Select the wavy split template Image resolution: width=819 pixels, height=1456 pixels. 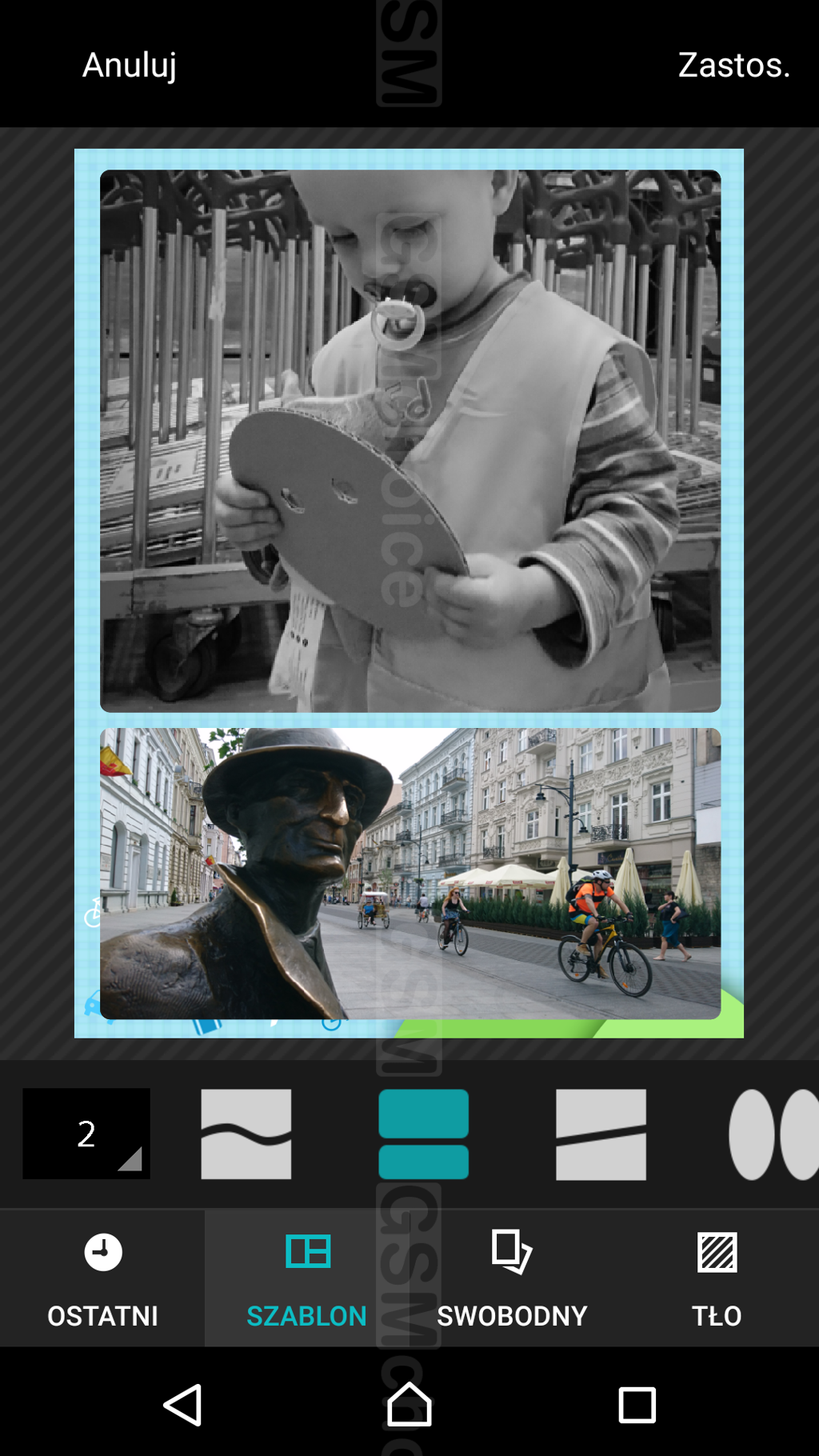pyautogui.click(x=246, y=1134)
